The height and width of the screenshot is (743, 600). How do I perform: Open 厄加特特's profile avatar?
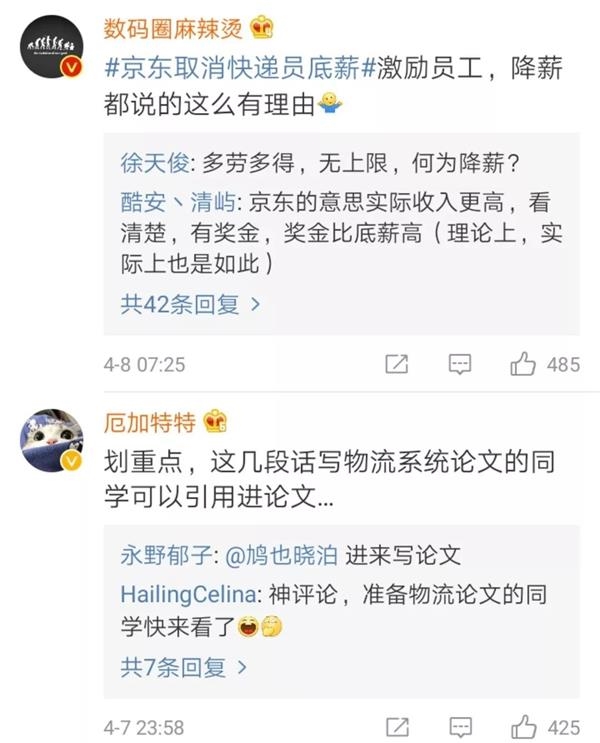[x=52, y=441]
